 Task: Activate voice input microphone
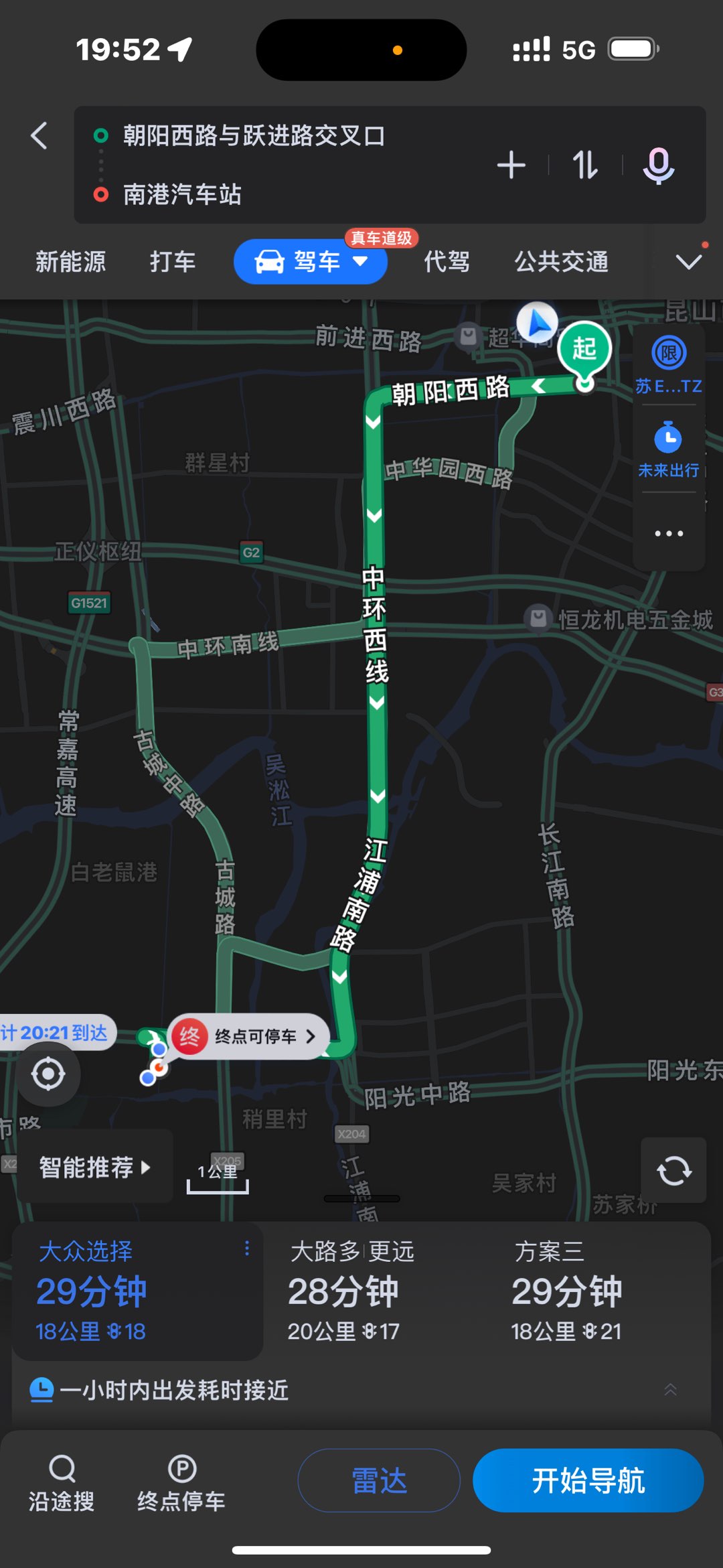tap(658, 165)
